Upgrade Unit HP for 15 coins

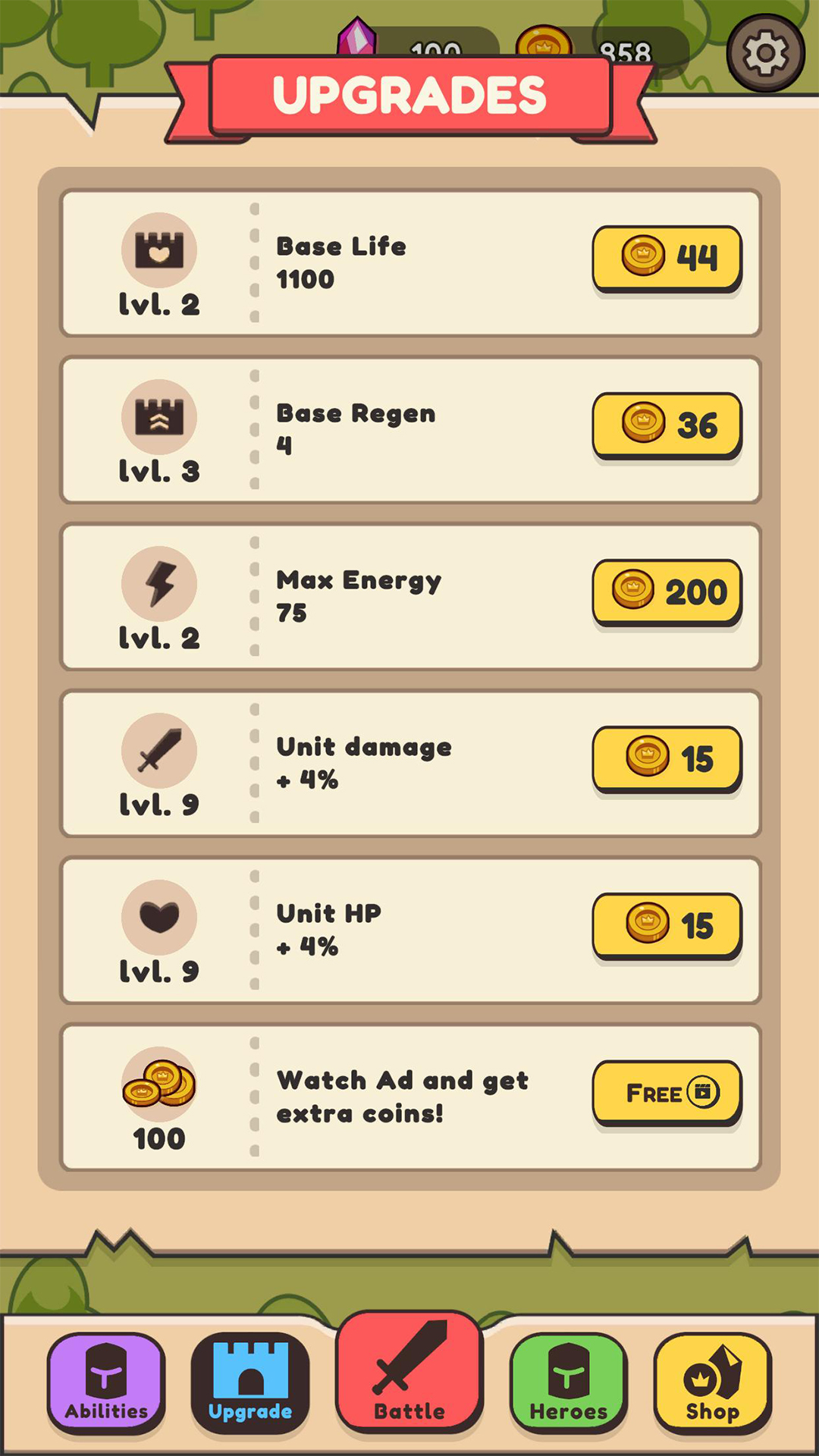667,925
